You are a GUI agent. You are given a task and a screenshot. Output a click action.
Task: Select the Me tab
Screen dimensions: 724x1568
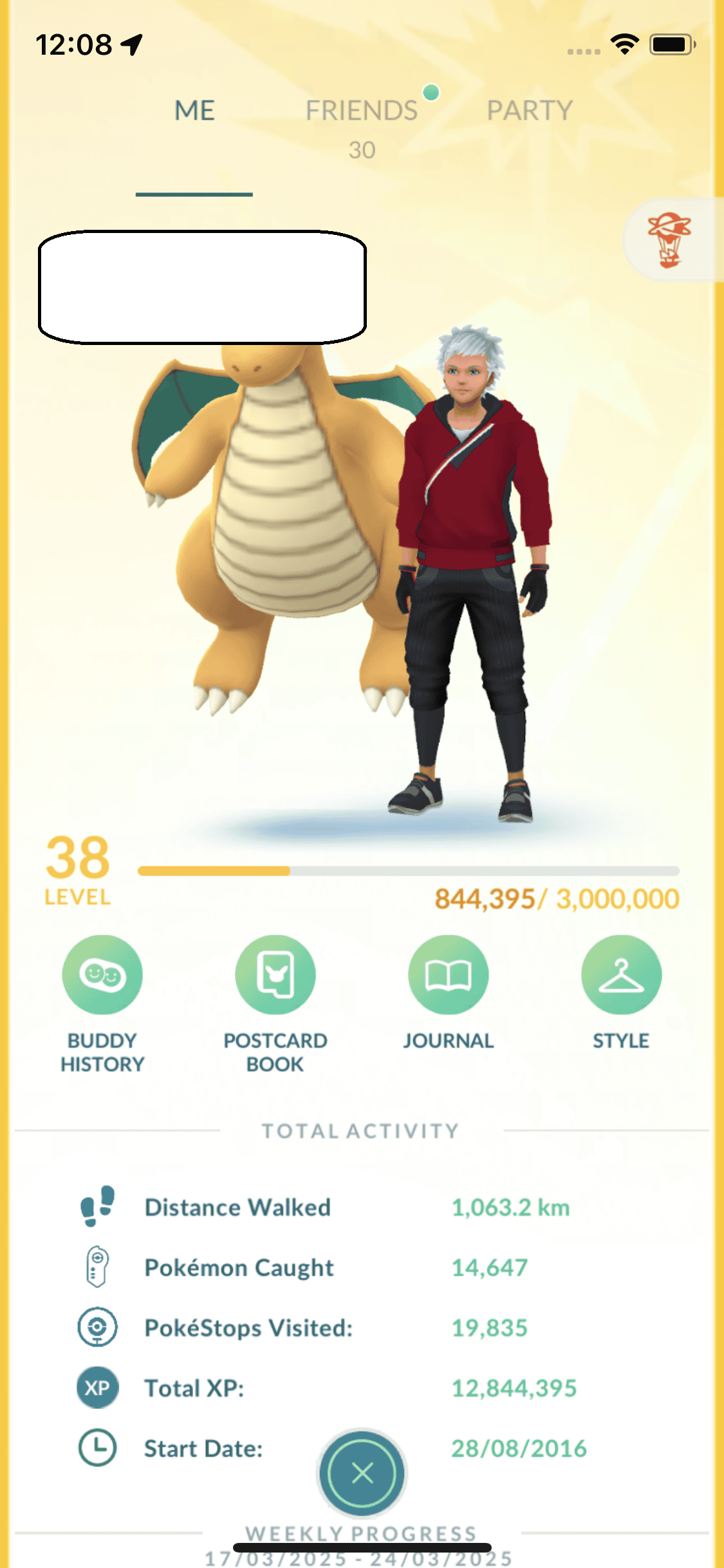194,111
